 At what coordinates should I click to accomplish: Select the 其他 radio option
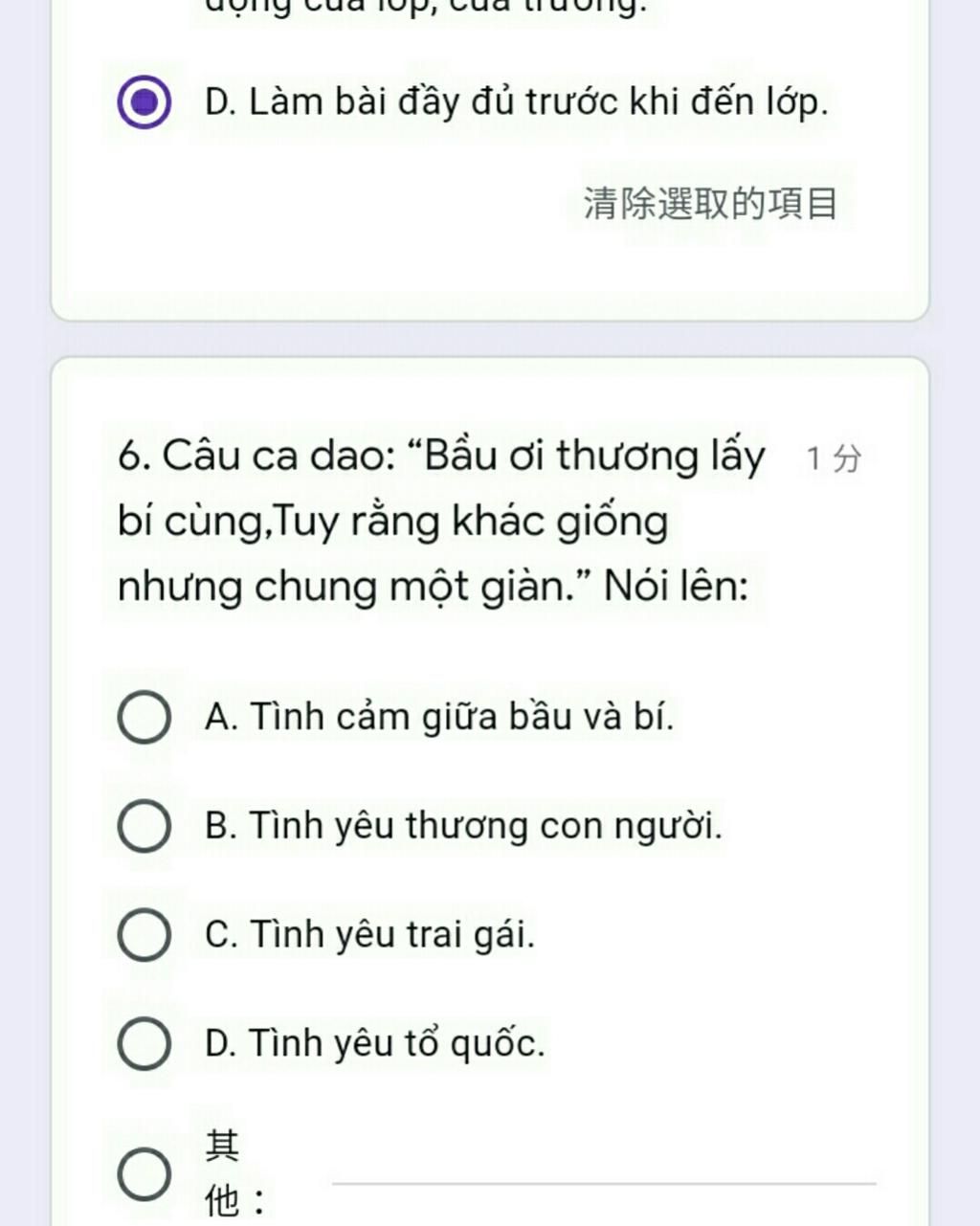click(x=145, y=1173)
